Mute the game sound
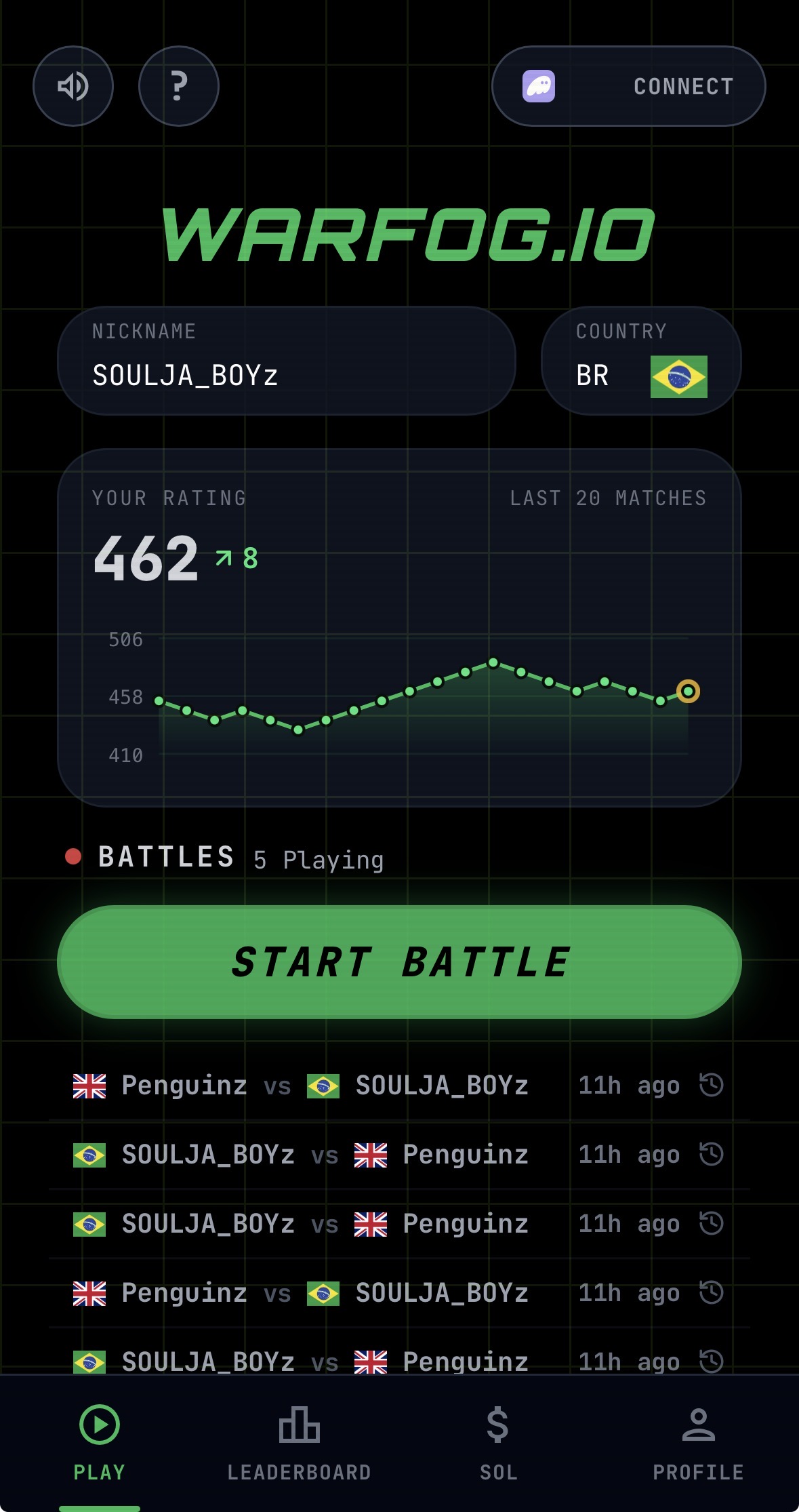The image size is (799, 1512). coord(73,86)
